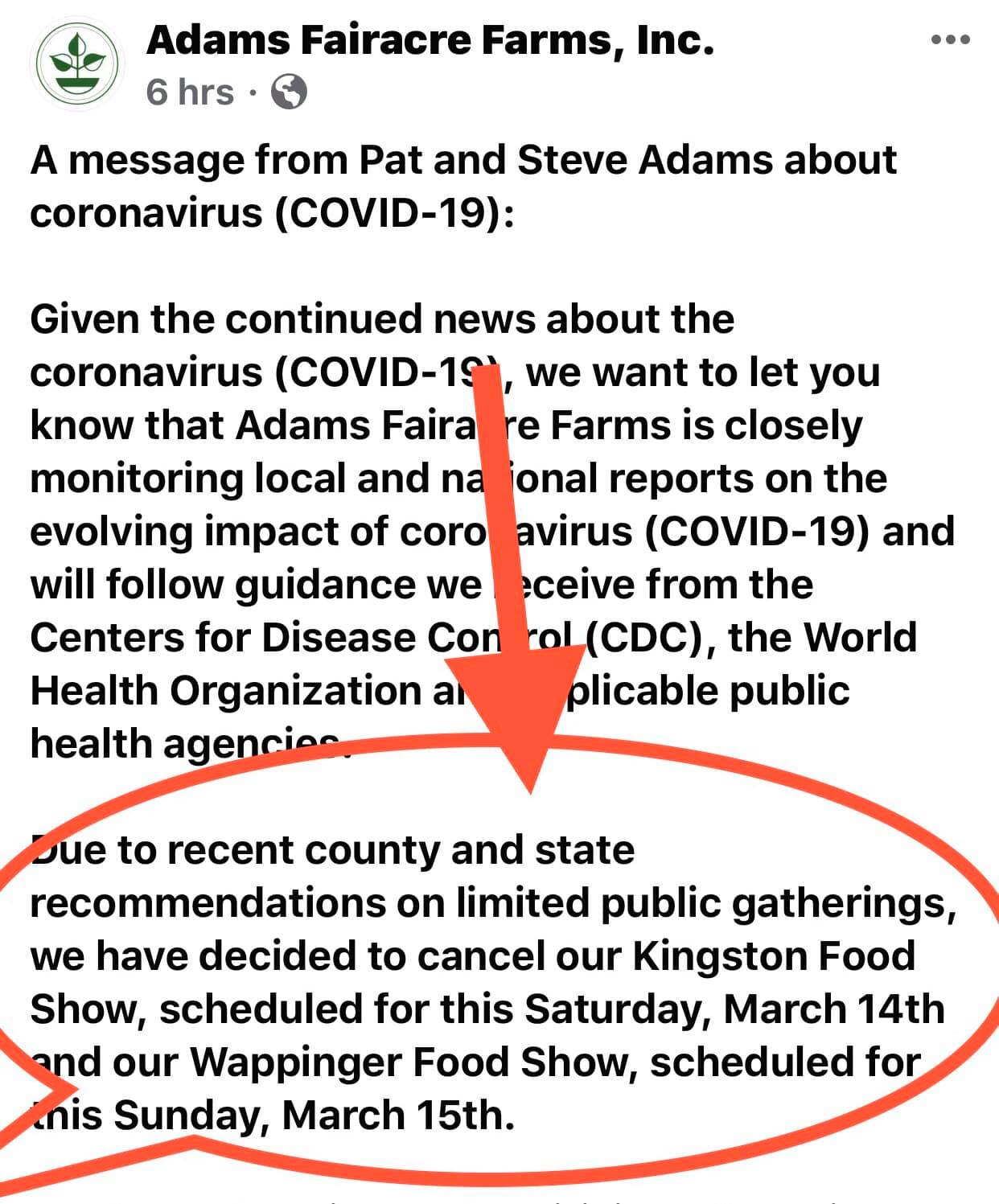Open the post's three-dot overflow menu
Viewport: 999px width, 1204px height.
tap(950, 39)
